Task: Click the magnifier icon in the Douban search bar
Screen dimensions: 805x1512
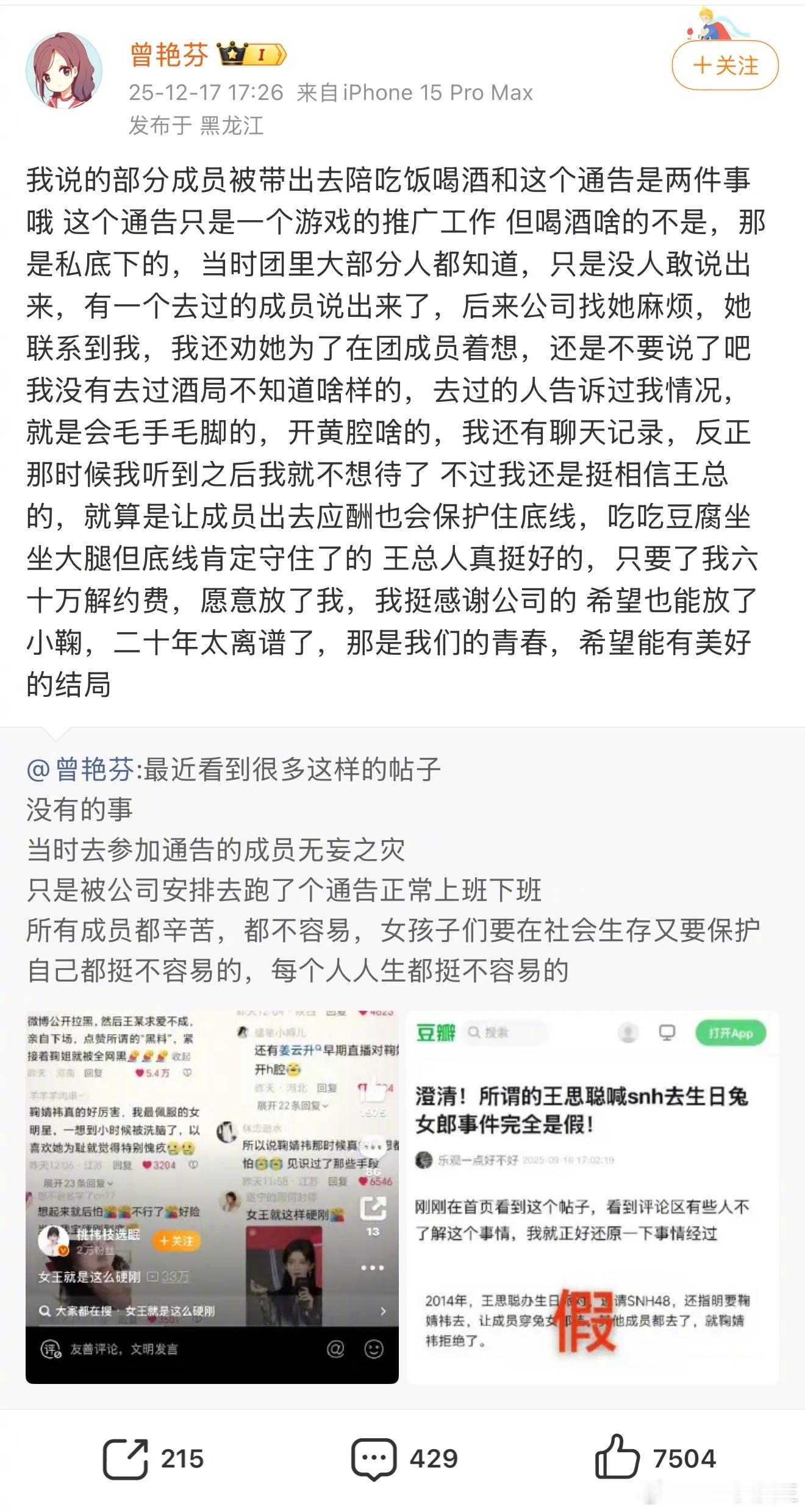Action: pyautogui.click(x=474, y=1032)
